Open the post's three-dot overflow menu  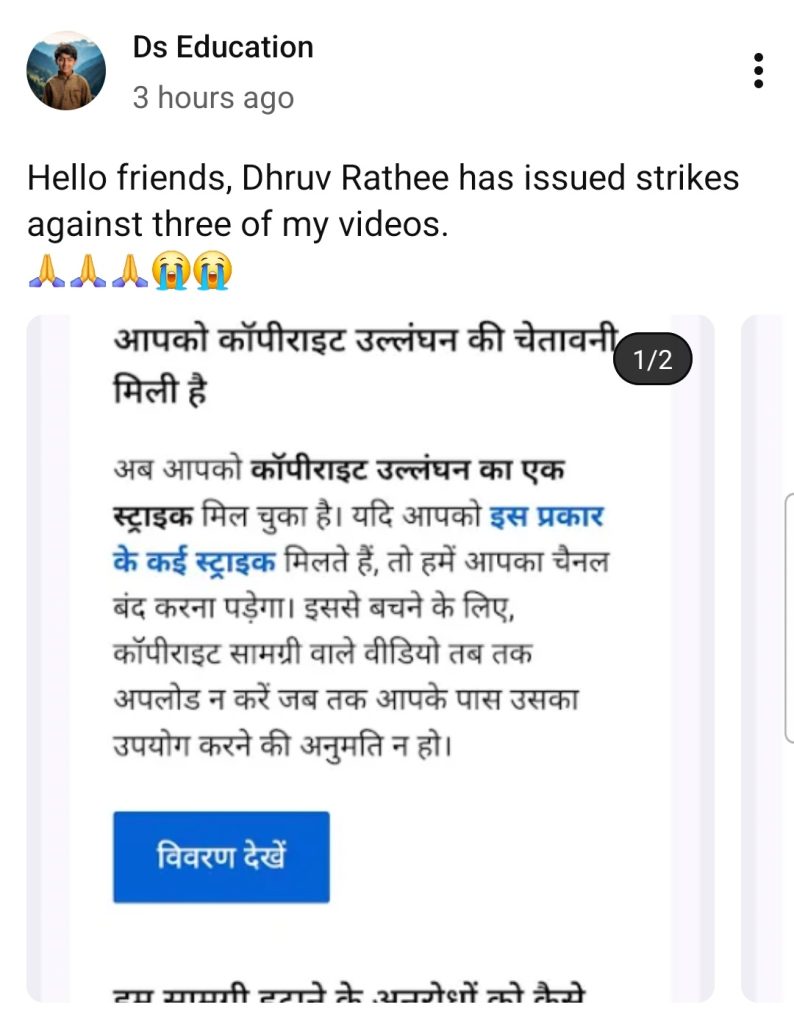[758, 71]
